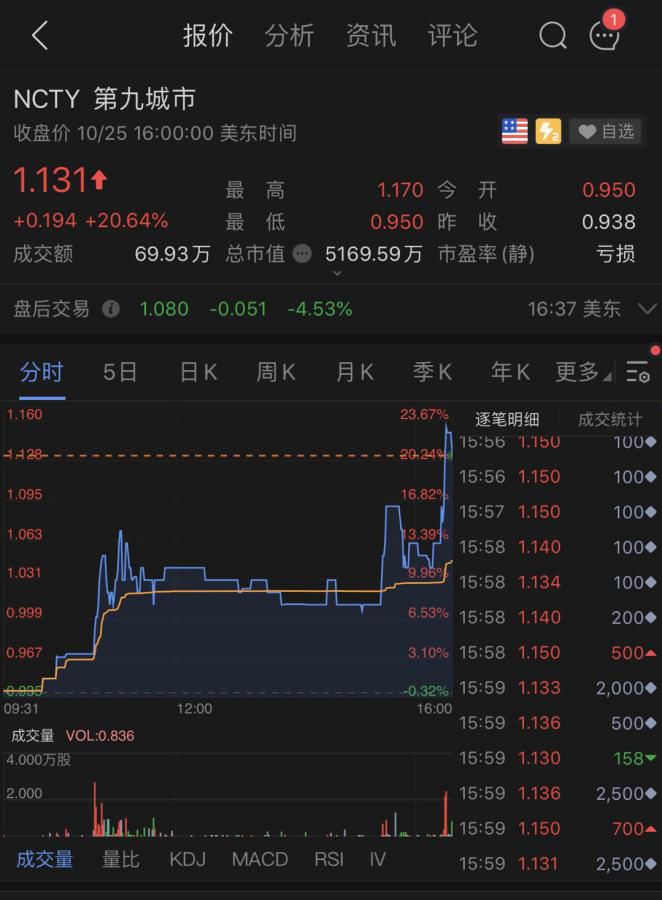Switch to the 分析 tab
This screenshot has height=900, width=662.
tap(289, 36)
